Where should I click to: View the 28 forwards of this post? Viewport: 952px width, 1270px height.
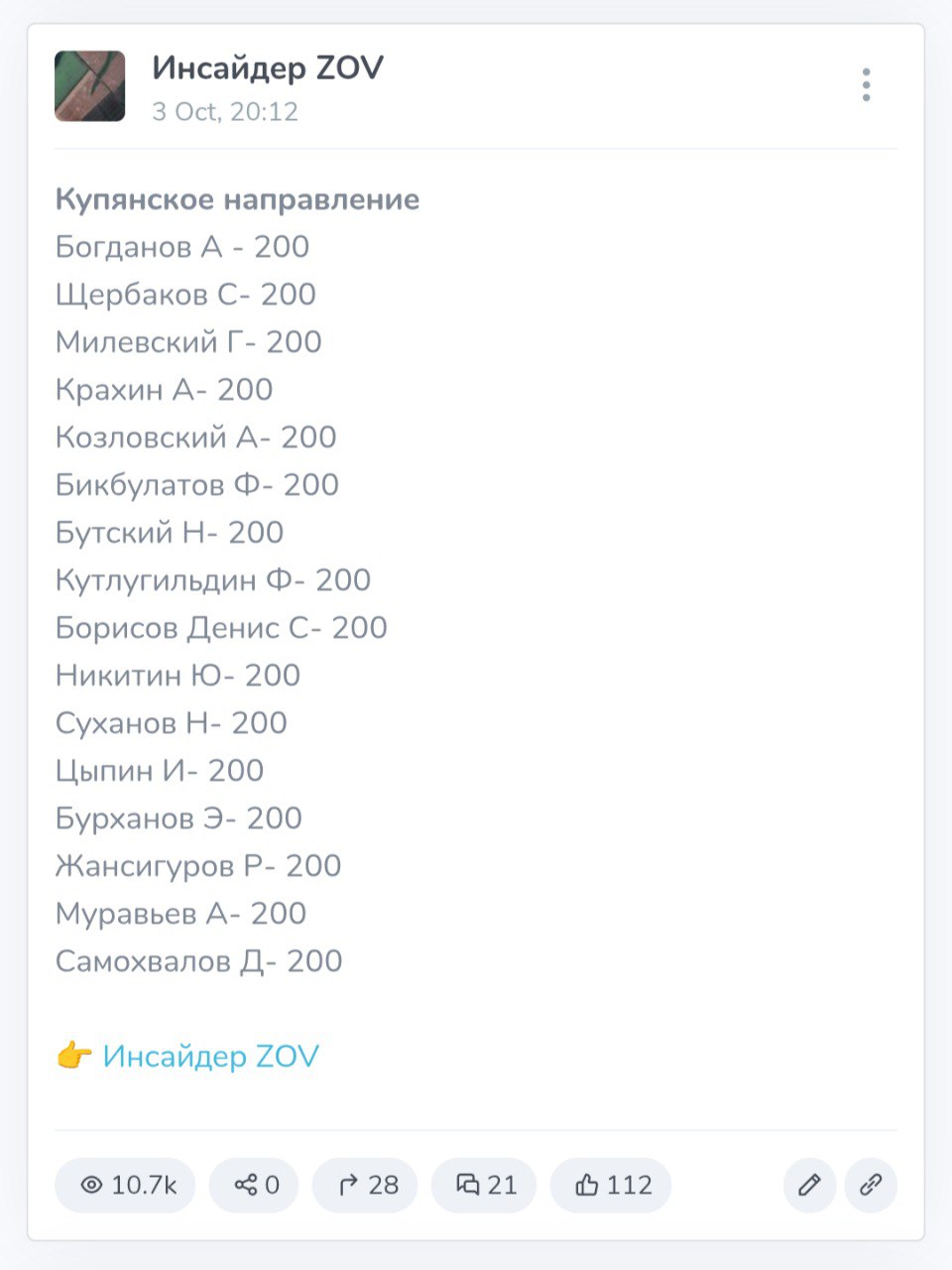(365, 1185)
